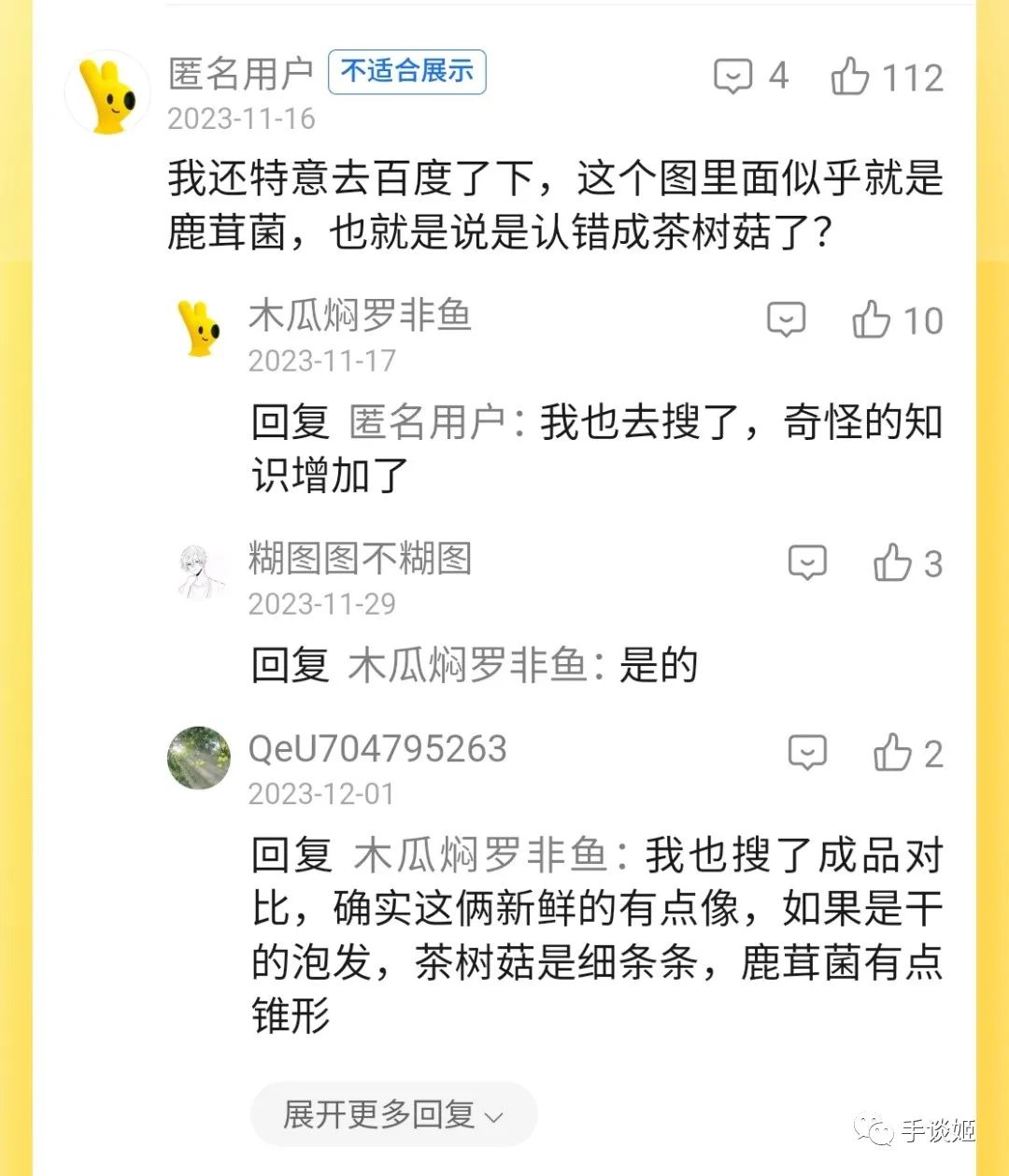
Task: Reply to 糊图图不糊图's comment
Action: (807, 563)
